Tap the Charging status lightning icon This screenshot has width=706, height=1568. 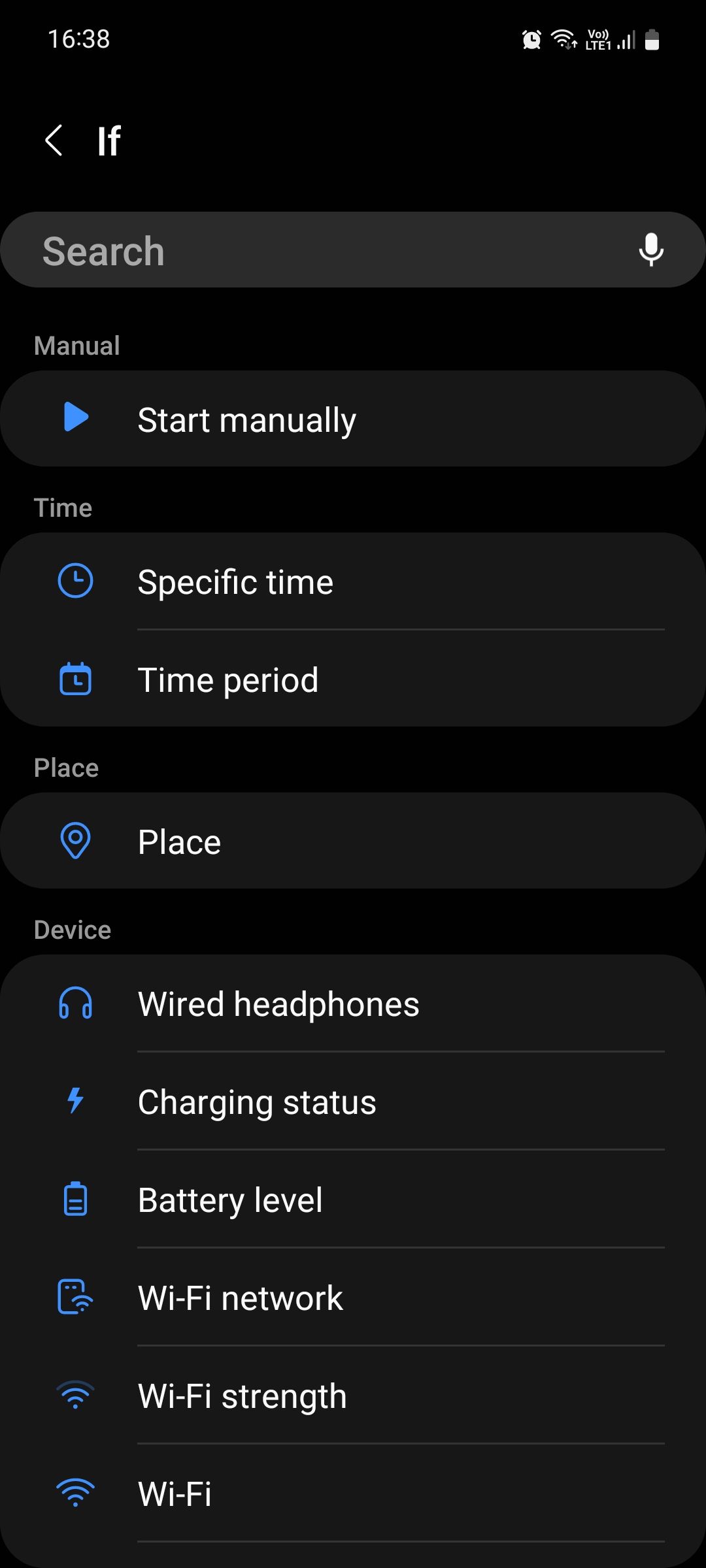[x=75, y=1102]
